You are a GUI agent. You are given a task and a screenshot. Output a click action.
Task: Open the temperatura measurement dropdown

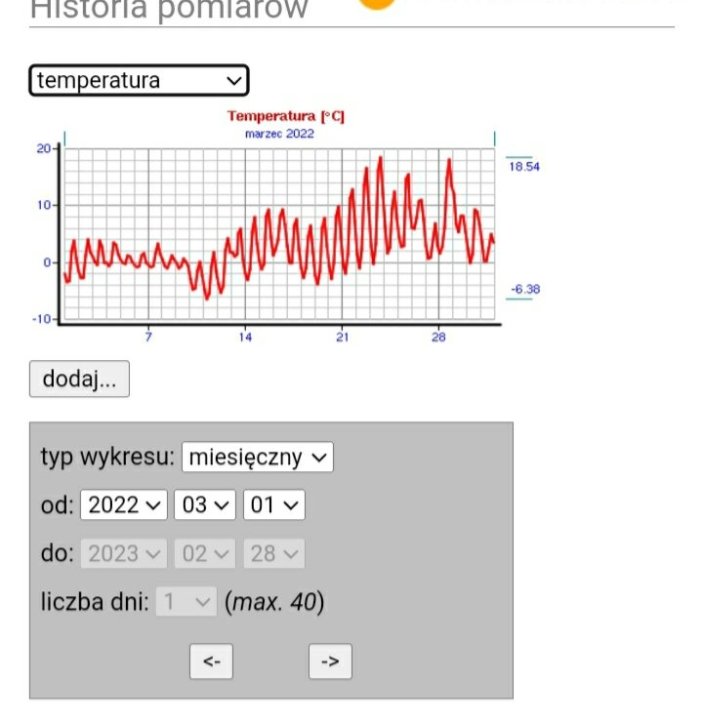click(139, 81)
